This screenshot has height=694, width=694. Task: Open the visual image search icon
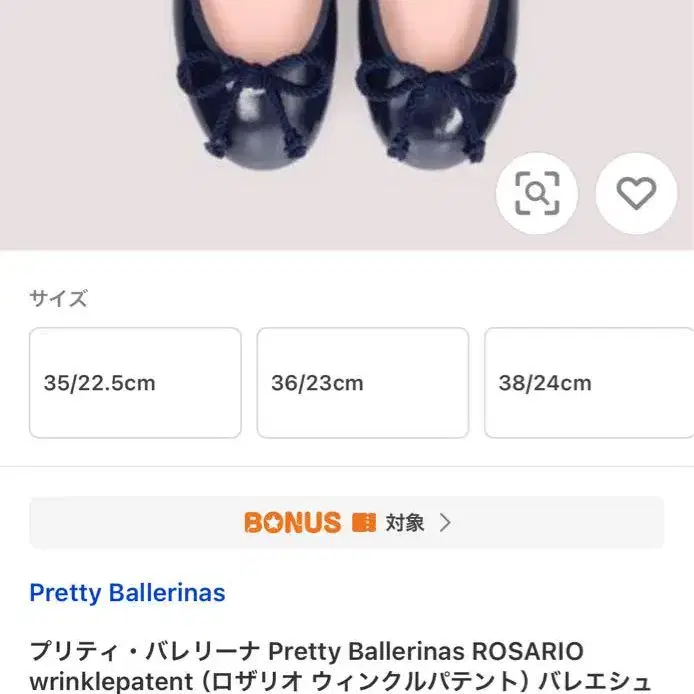537,193
